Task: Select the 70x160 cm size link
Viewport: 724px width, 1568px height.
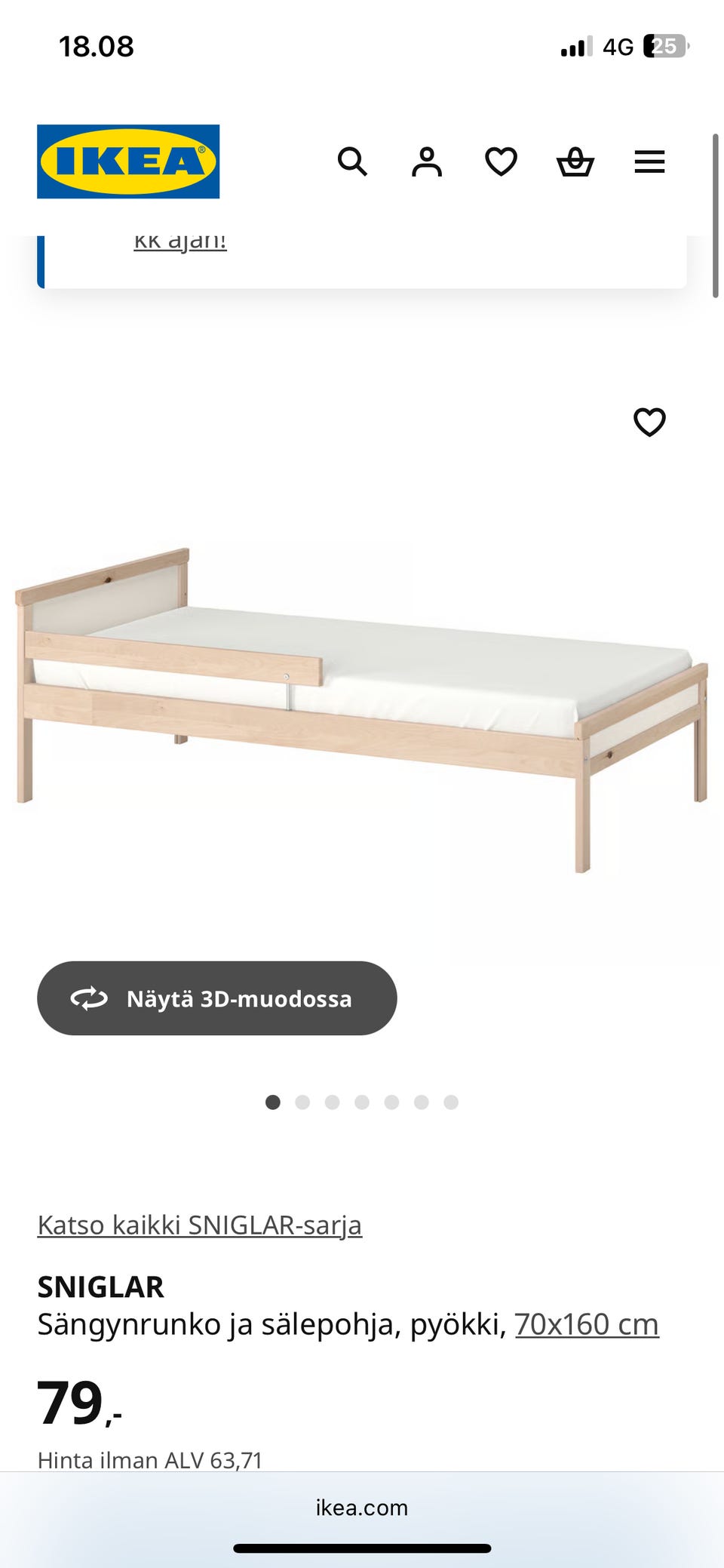Action: coord(587,1324)
